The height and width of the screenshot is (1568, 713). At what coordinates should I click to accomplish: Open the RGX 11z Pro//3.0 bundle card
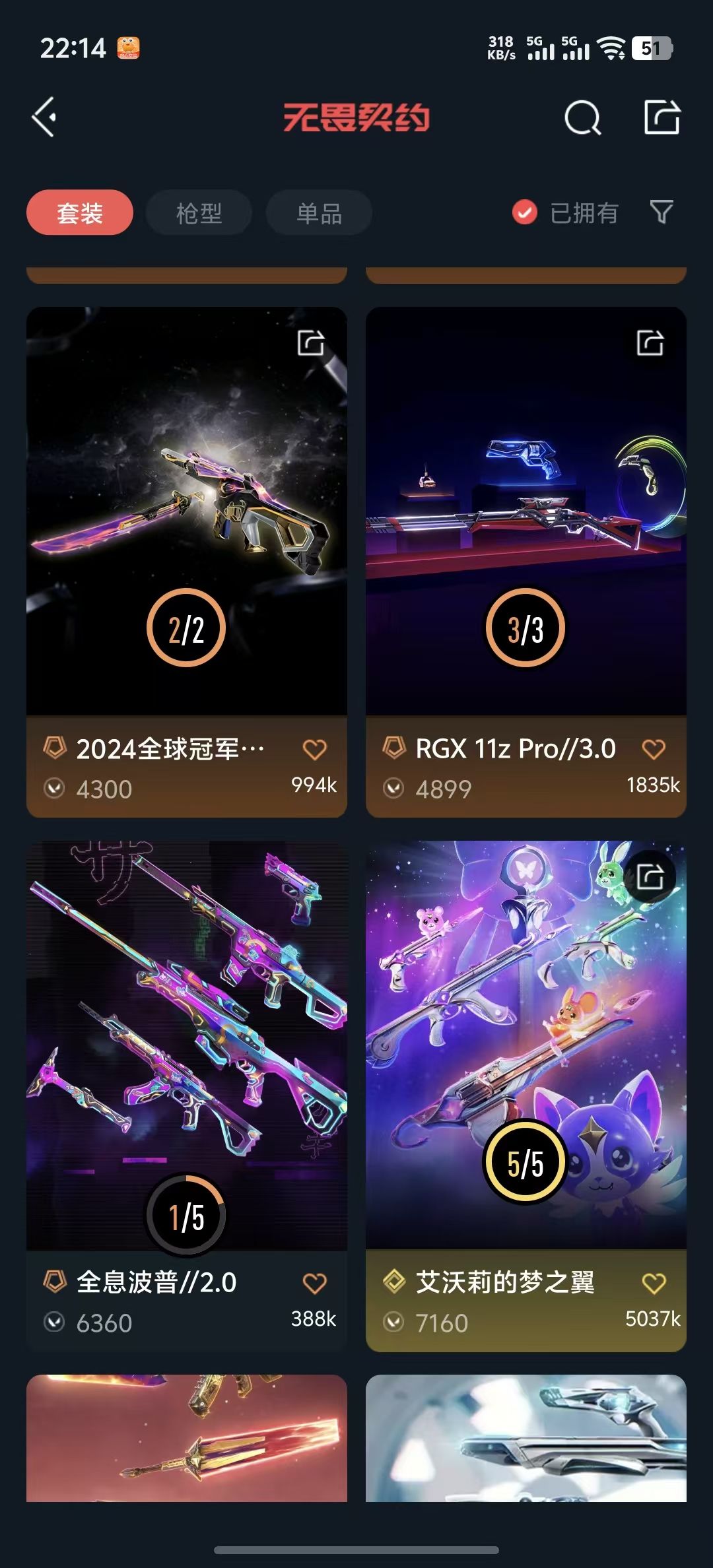525,521
